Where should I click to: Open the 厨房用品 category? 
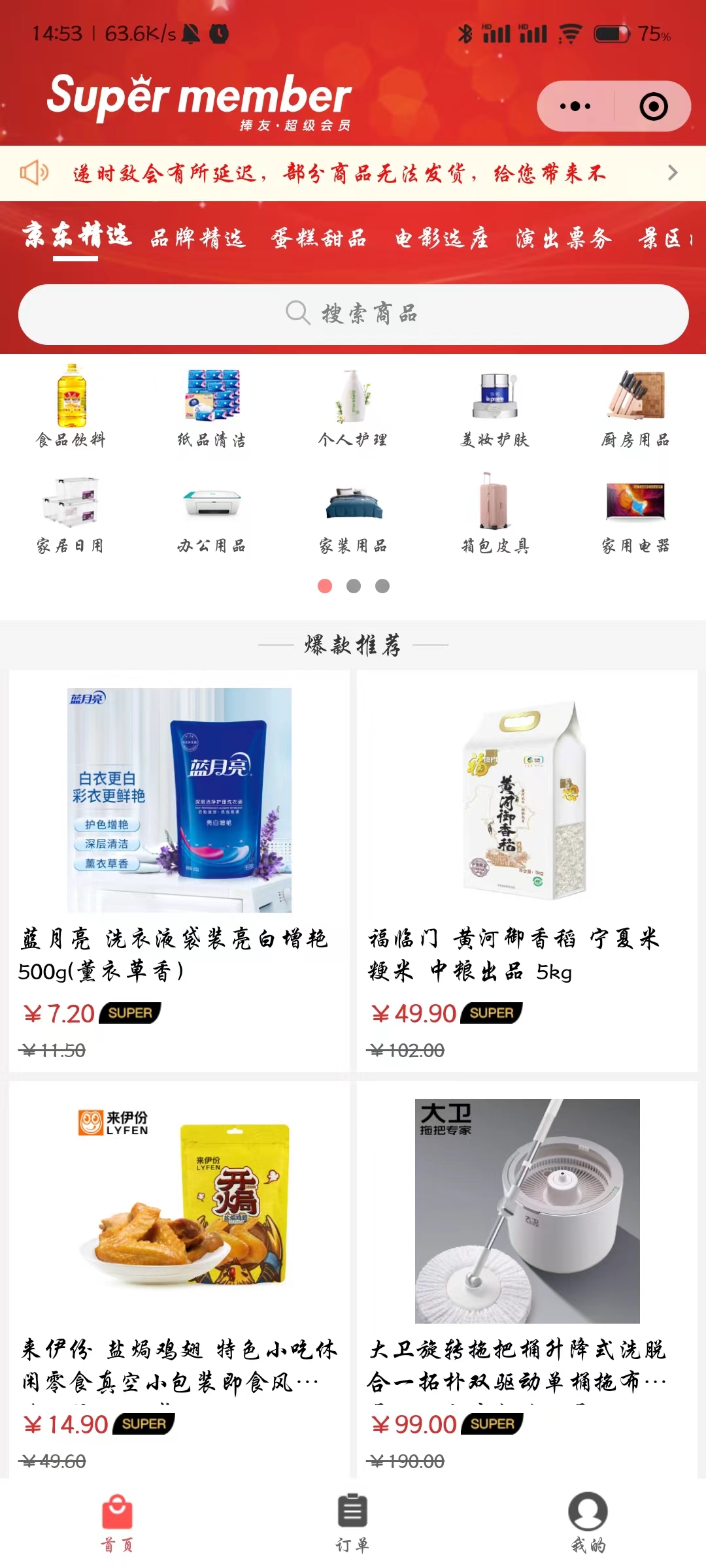tap(635, 406)
